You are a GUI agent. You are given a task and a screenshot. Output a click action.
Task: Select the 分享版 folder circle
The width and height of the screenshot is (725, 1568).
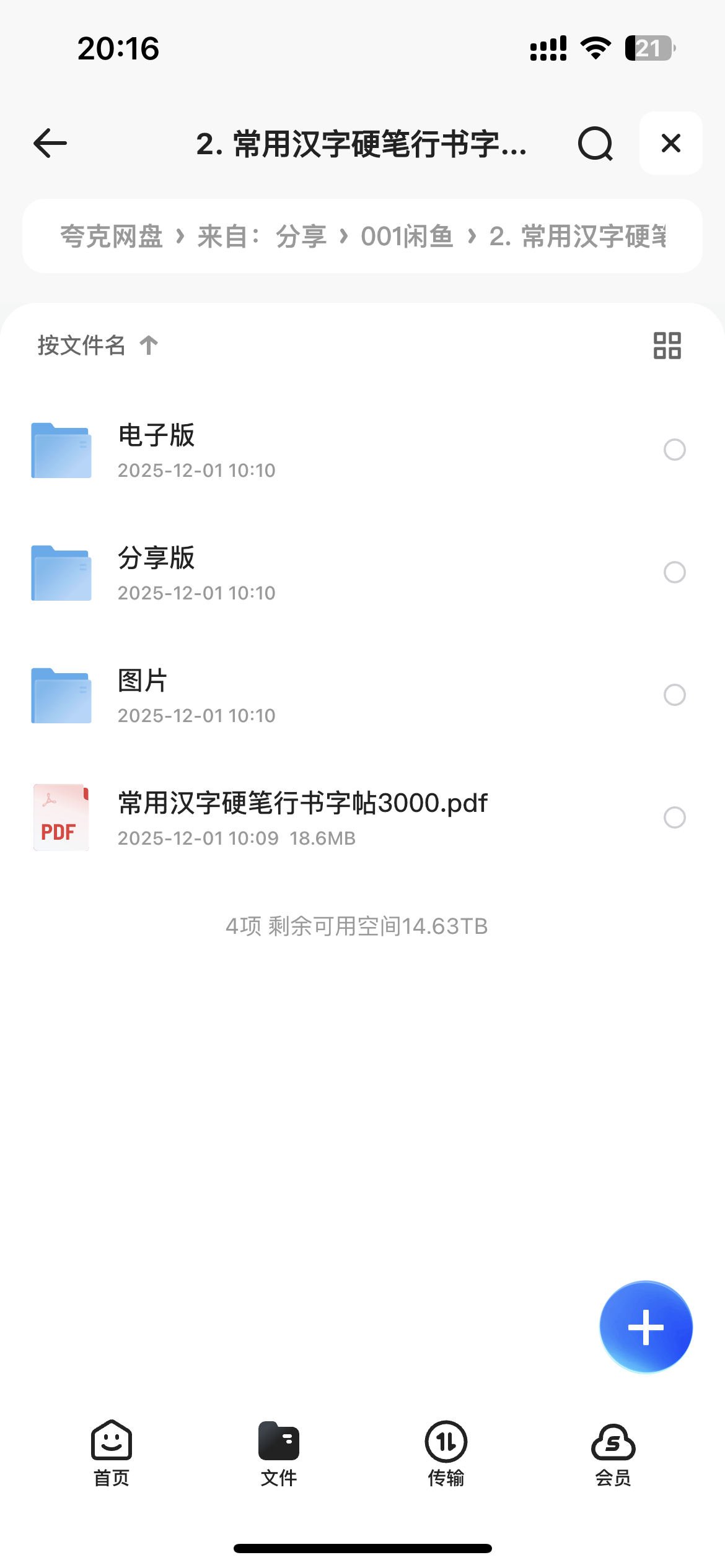coord(674,572)
